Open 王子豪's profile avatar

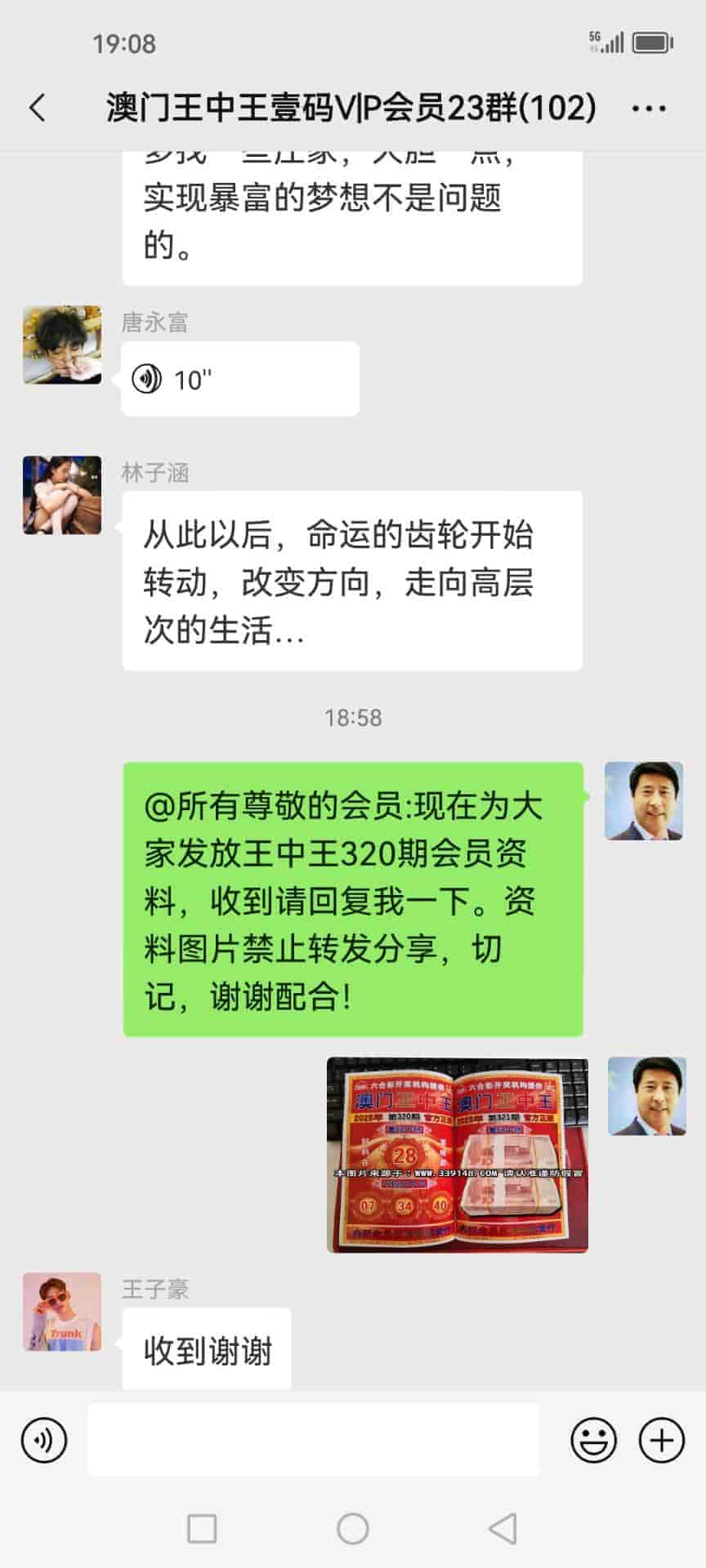tap(62, 1312)
